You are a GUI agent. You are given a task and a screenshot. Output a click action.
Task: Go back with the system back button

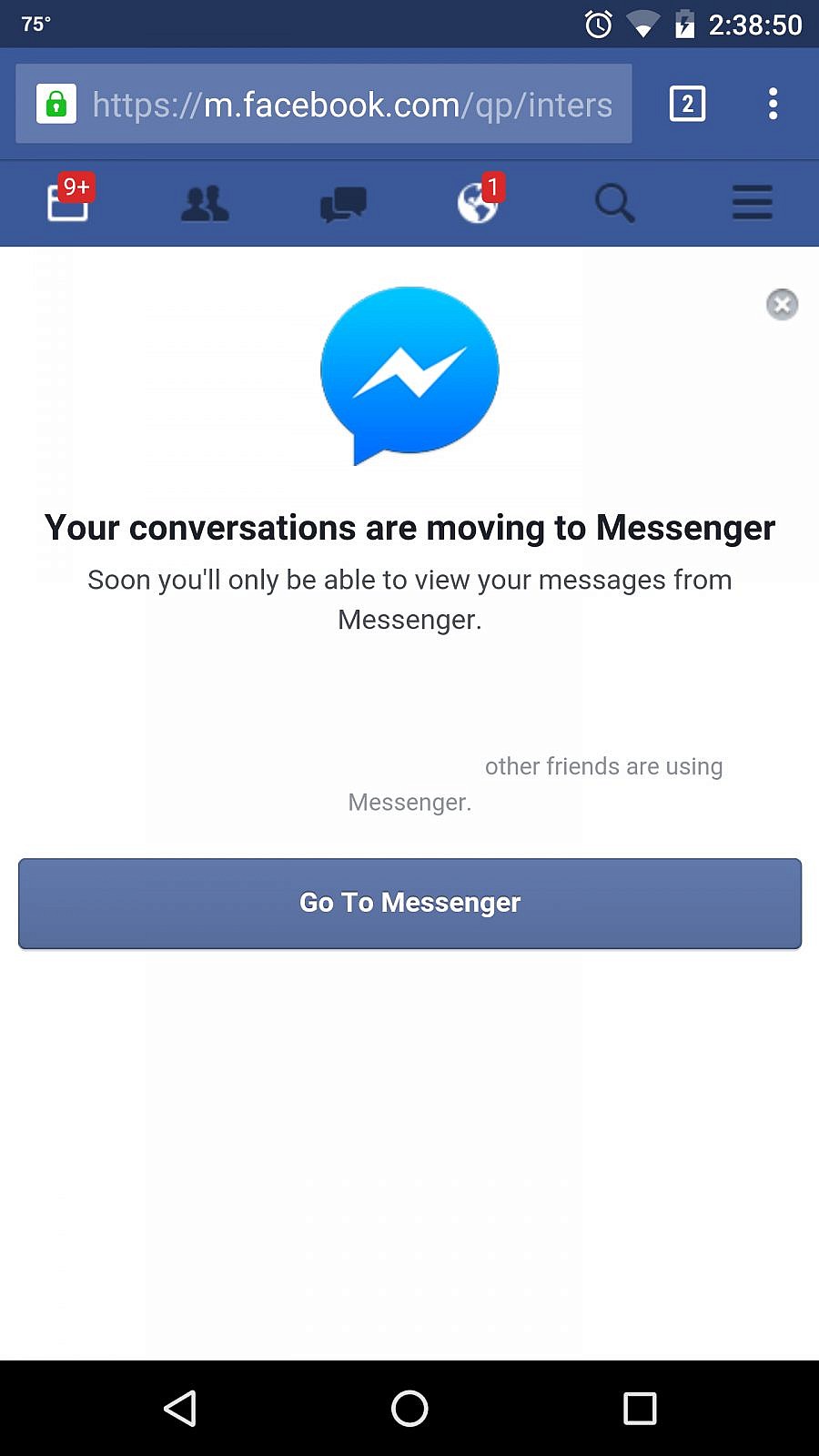(x=180, y=1408)
